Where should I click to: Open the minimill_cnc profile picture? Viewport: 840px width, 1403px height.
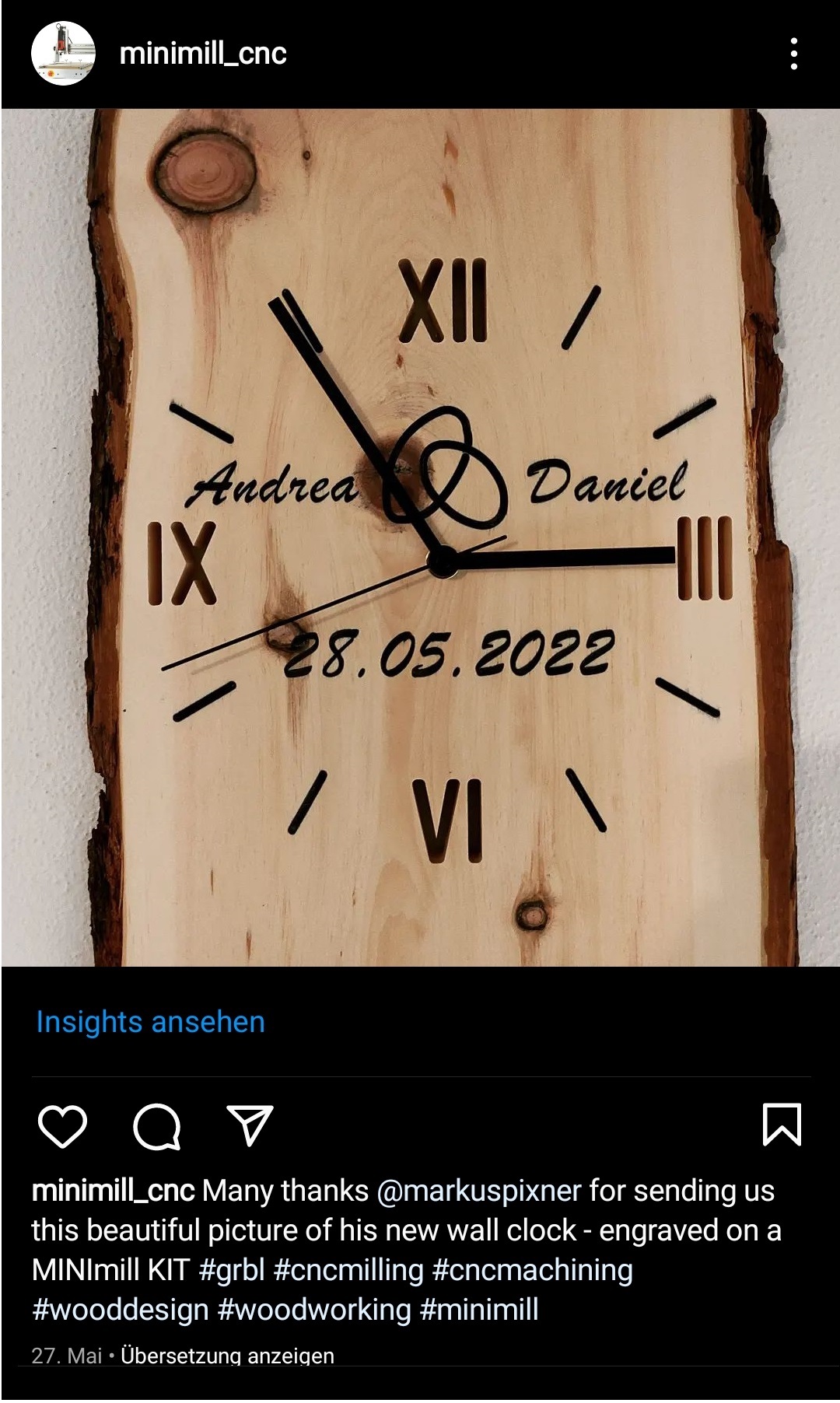point(63,54)
